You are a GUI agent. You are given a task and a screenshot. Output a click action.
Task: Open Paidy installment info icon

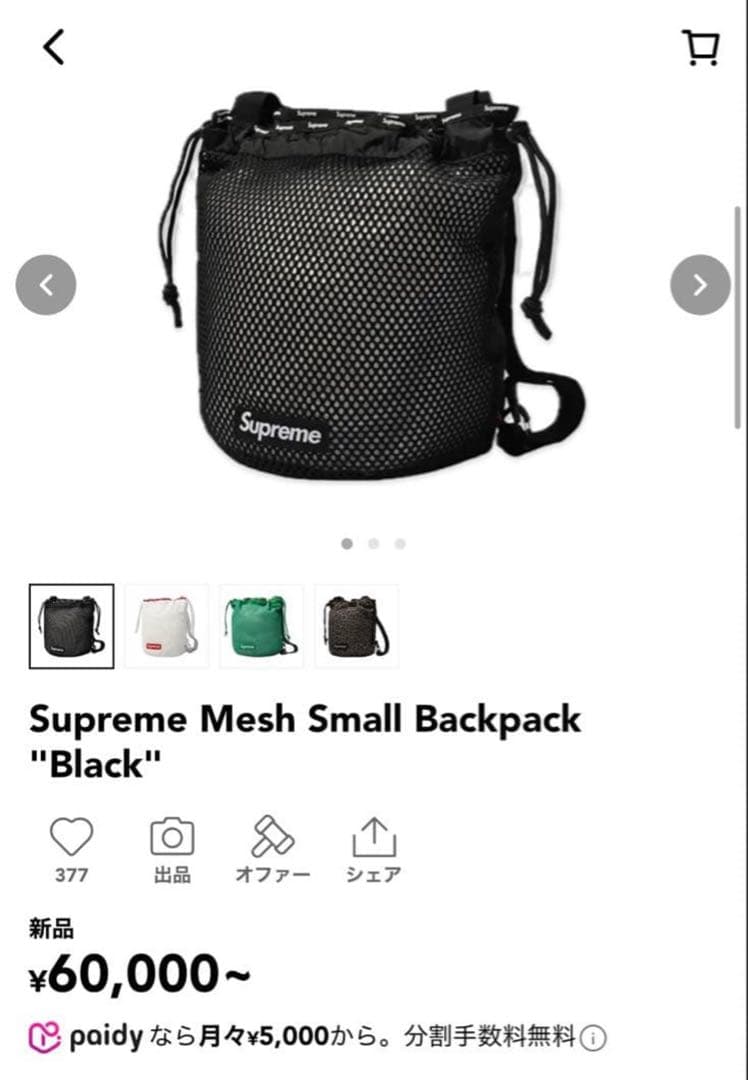point(593,1039)
